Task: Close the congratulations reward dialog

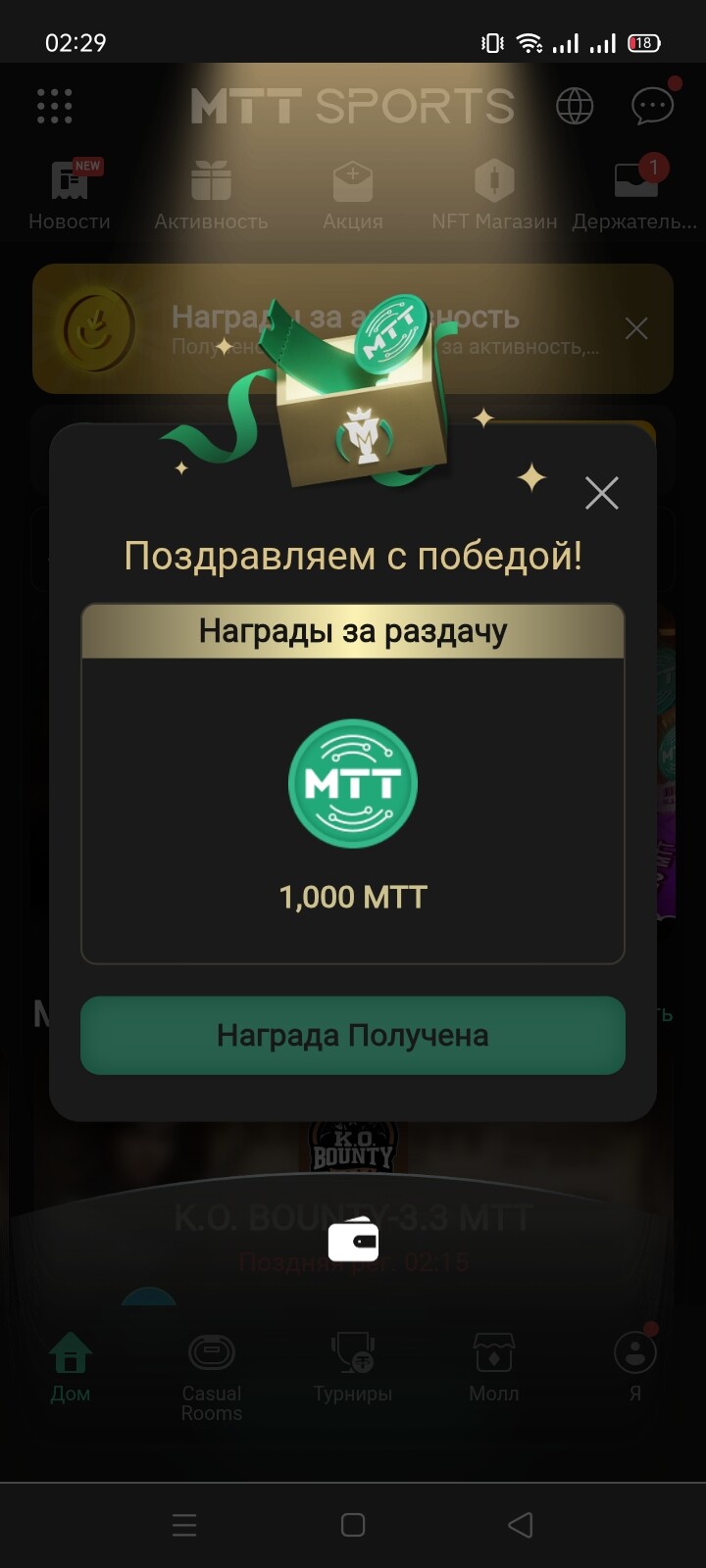Action: 601,493
